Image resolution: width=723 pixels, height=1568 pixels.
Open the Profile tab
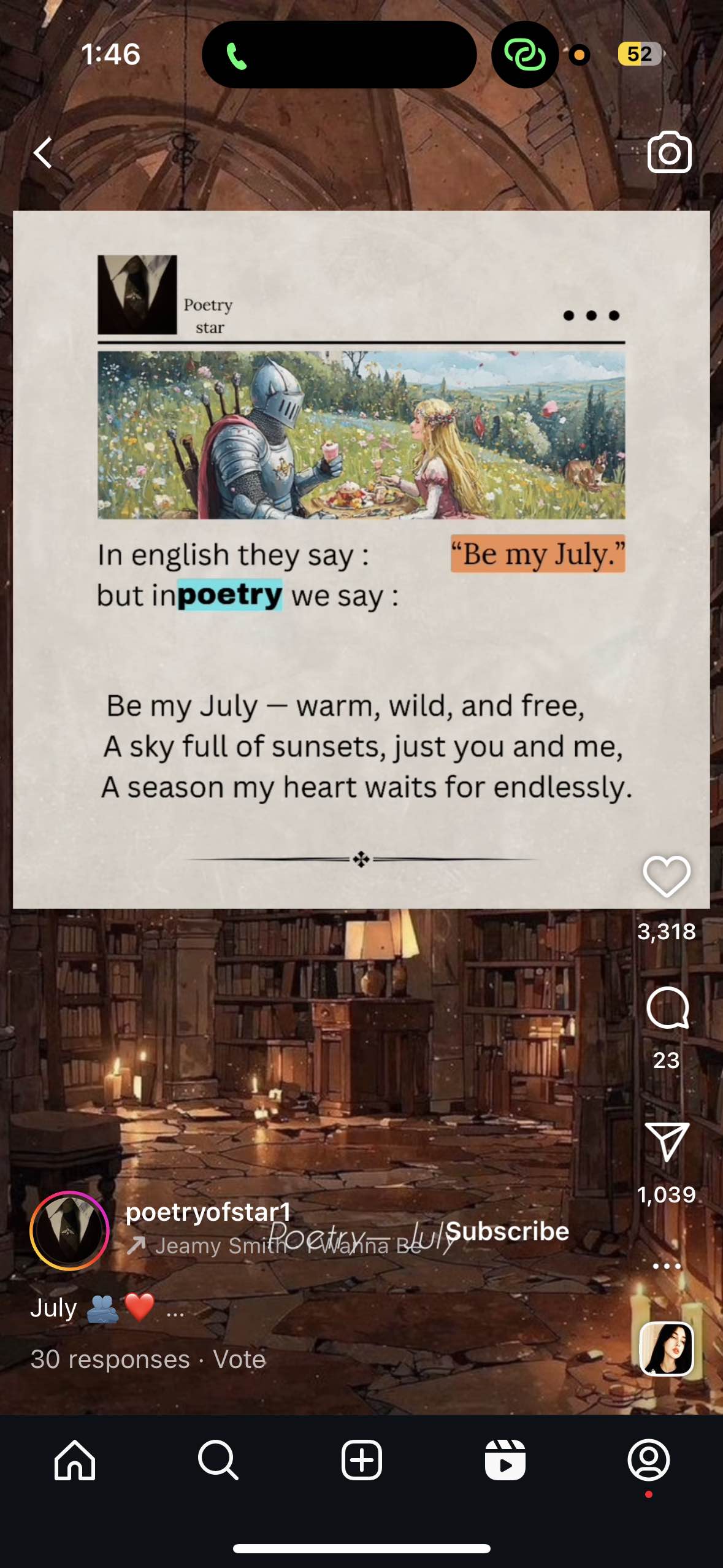click(648, 1460)
